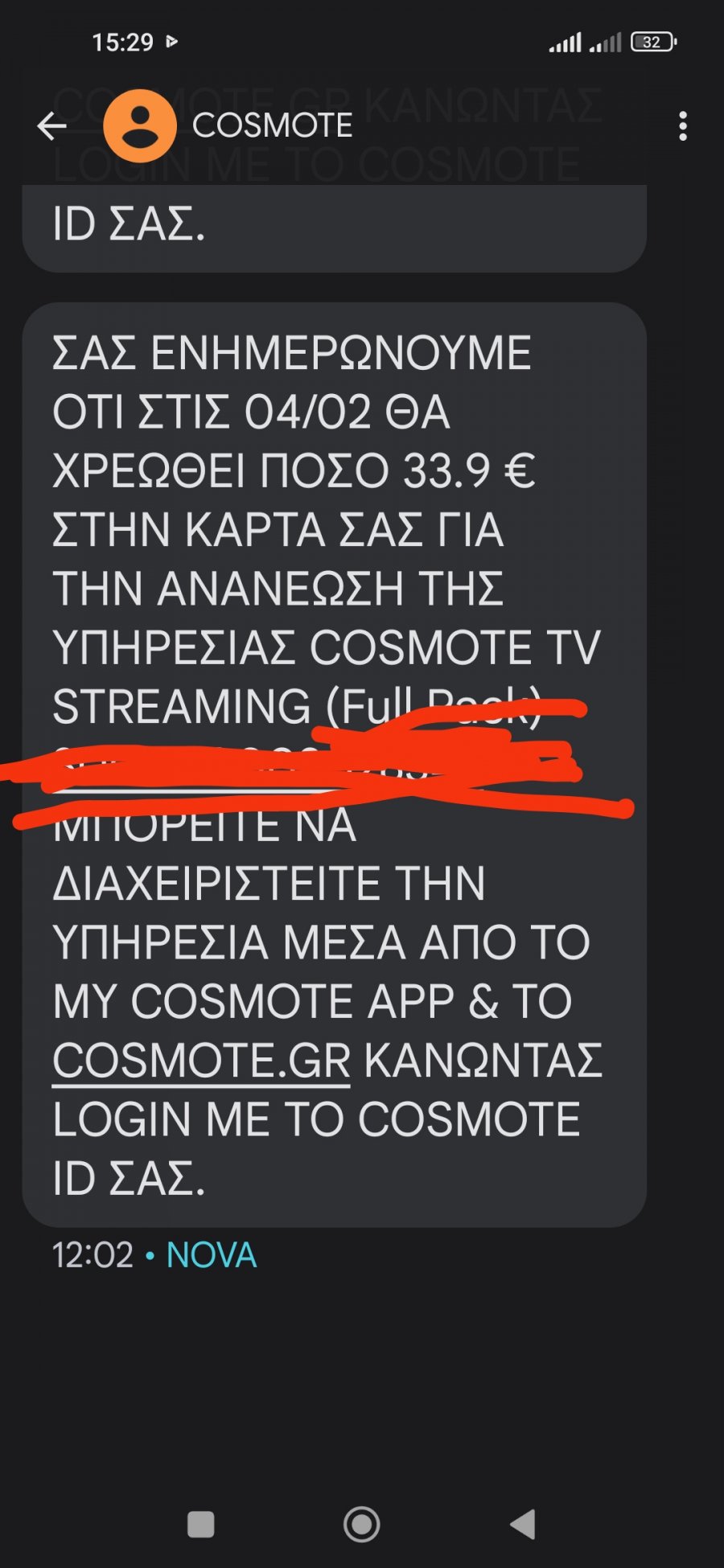Open the COSMOTE contact avatar
This screenshot has width=724, height=1568.
pos(140,126)
